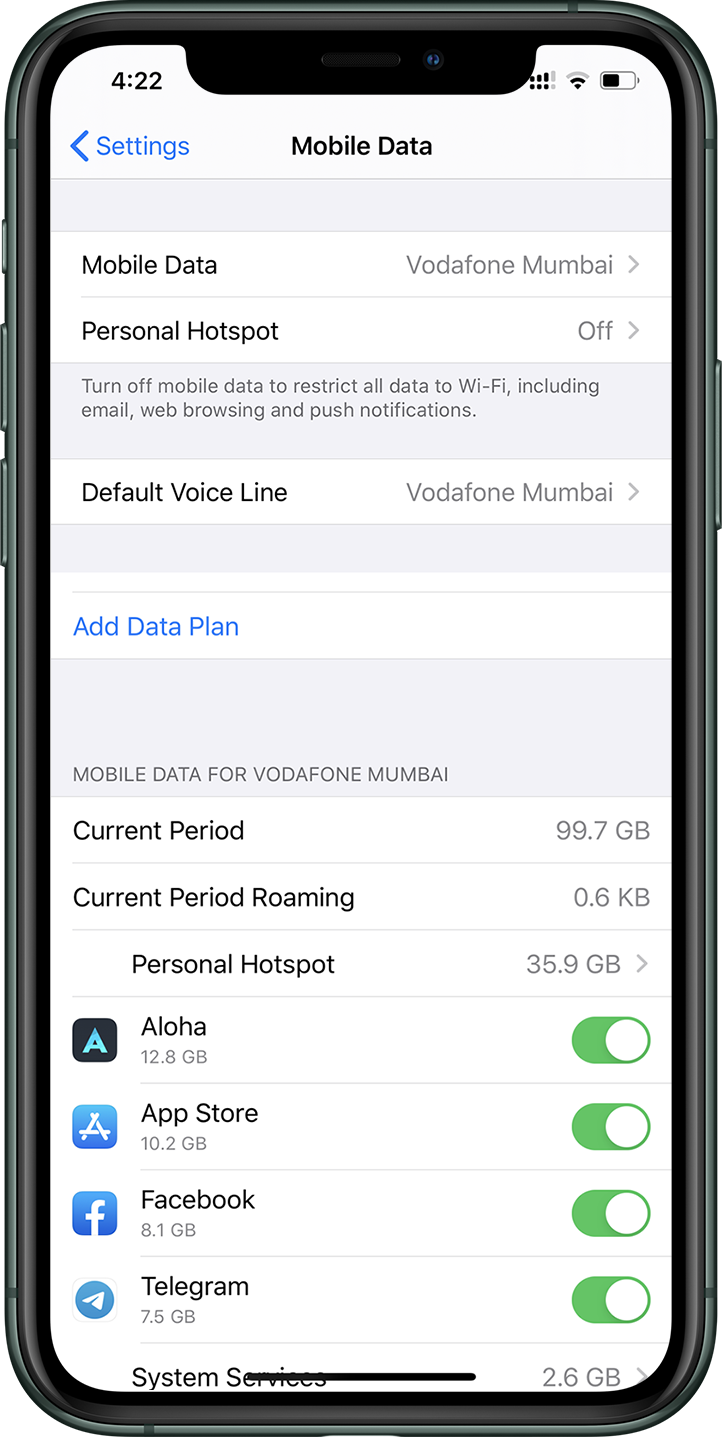
Task: Go back to Settings
Action: 129,146
